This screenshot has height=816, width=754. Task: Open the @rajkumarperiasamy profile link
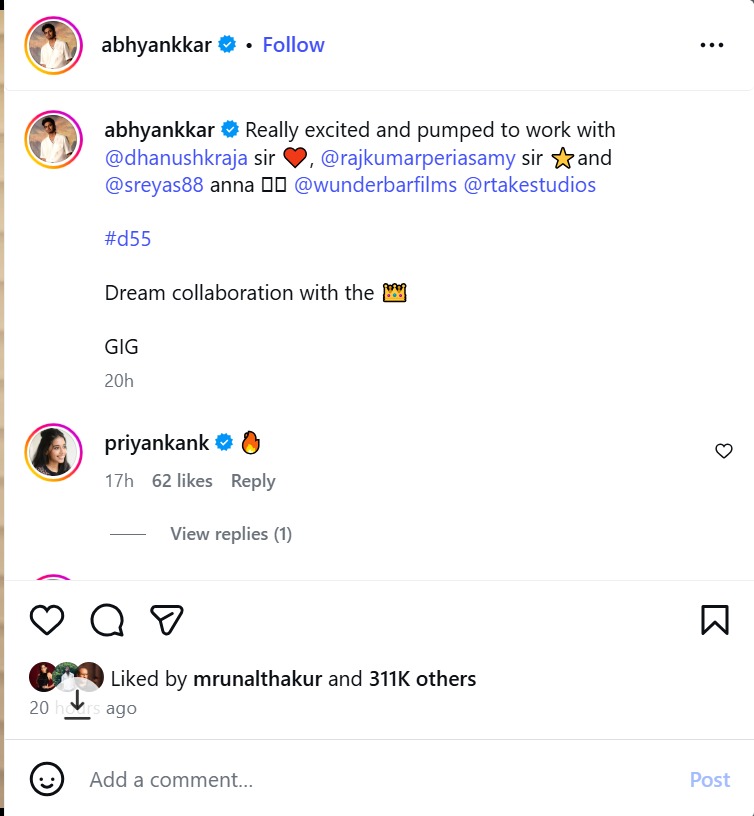pos(418,158)
